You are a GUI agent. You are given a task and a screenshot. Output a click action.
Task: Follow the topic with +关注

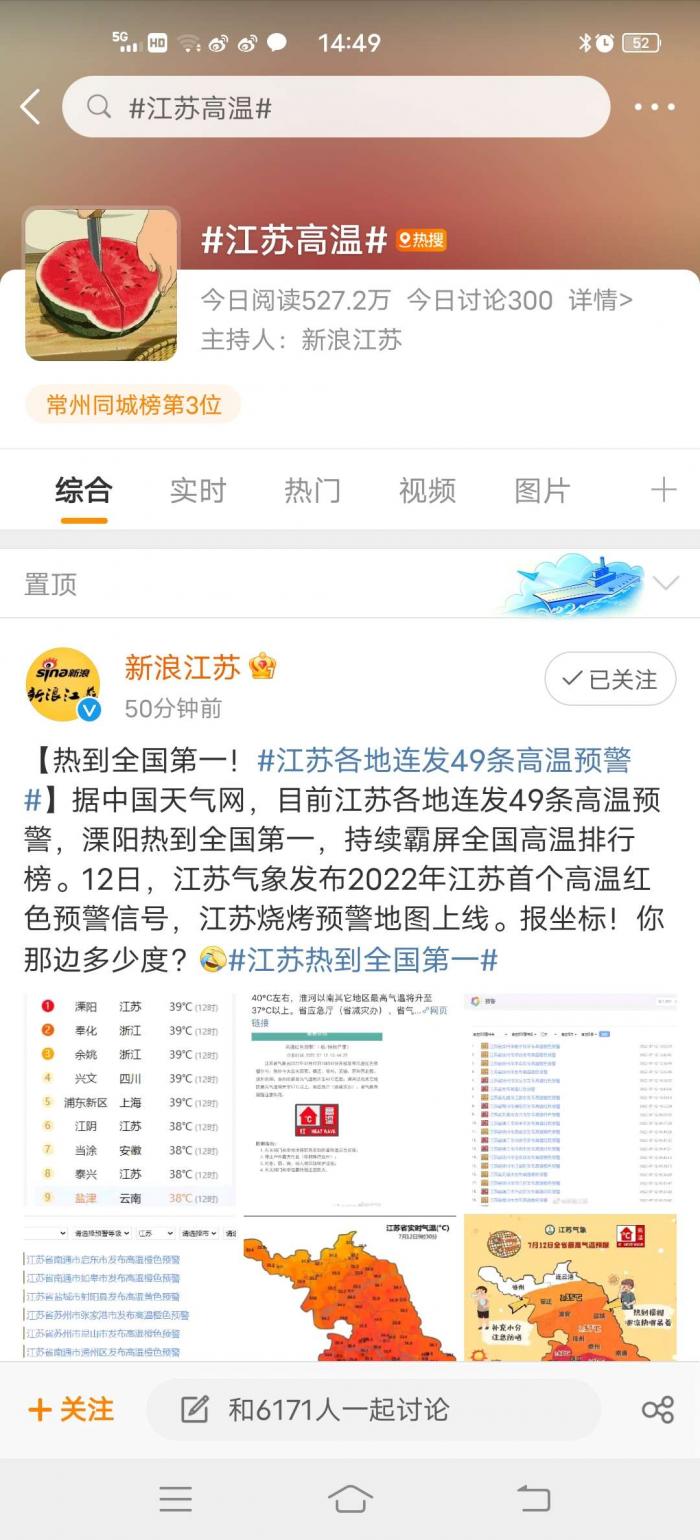coord(72,1410)
